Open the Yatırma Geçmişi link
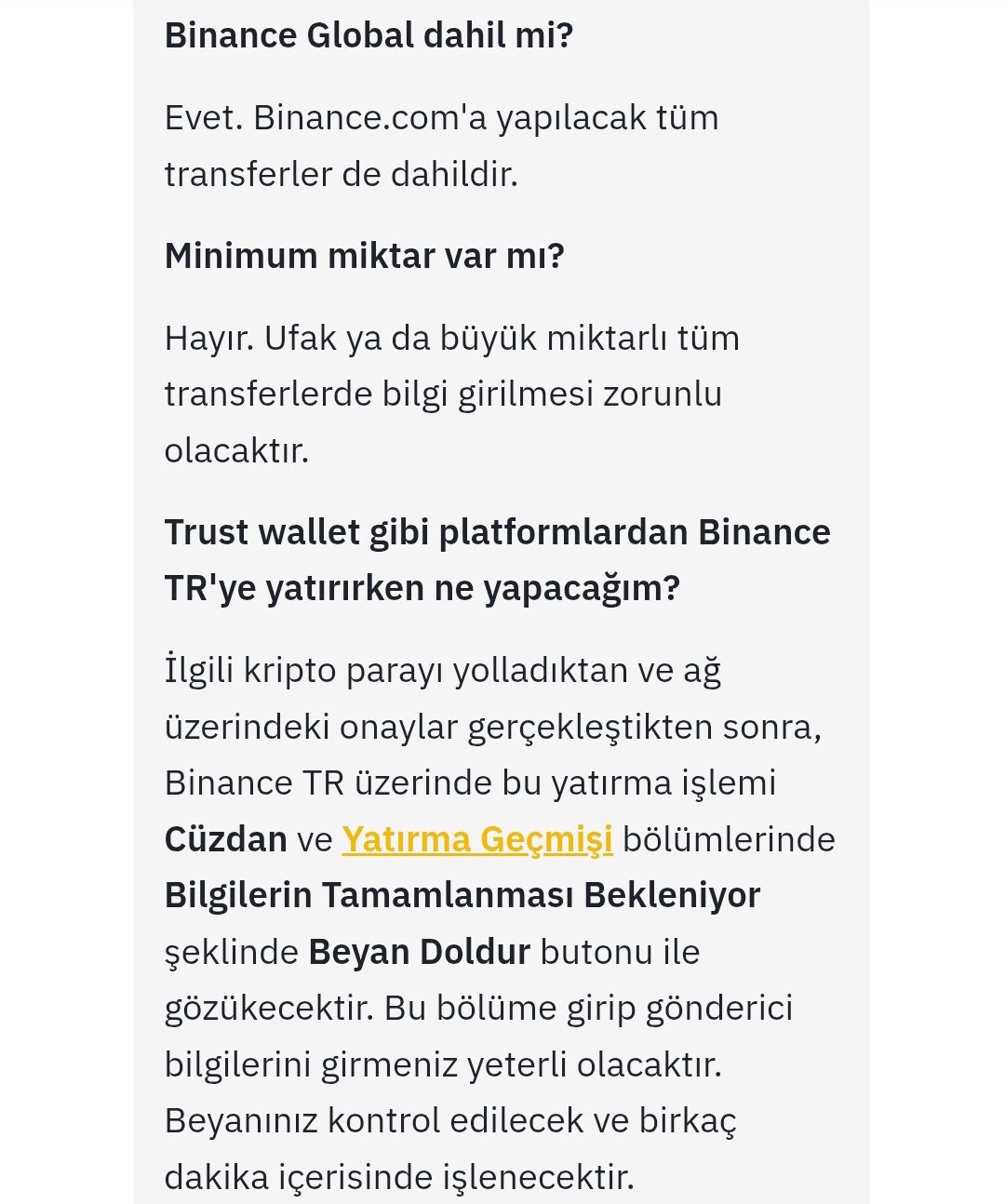Screen dimensions: 1005x1204 pyautogui.click(x=477, y=840)
